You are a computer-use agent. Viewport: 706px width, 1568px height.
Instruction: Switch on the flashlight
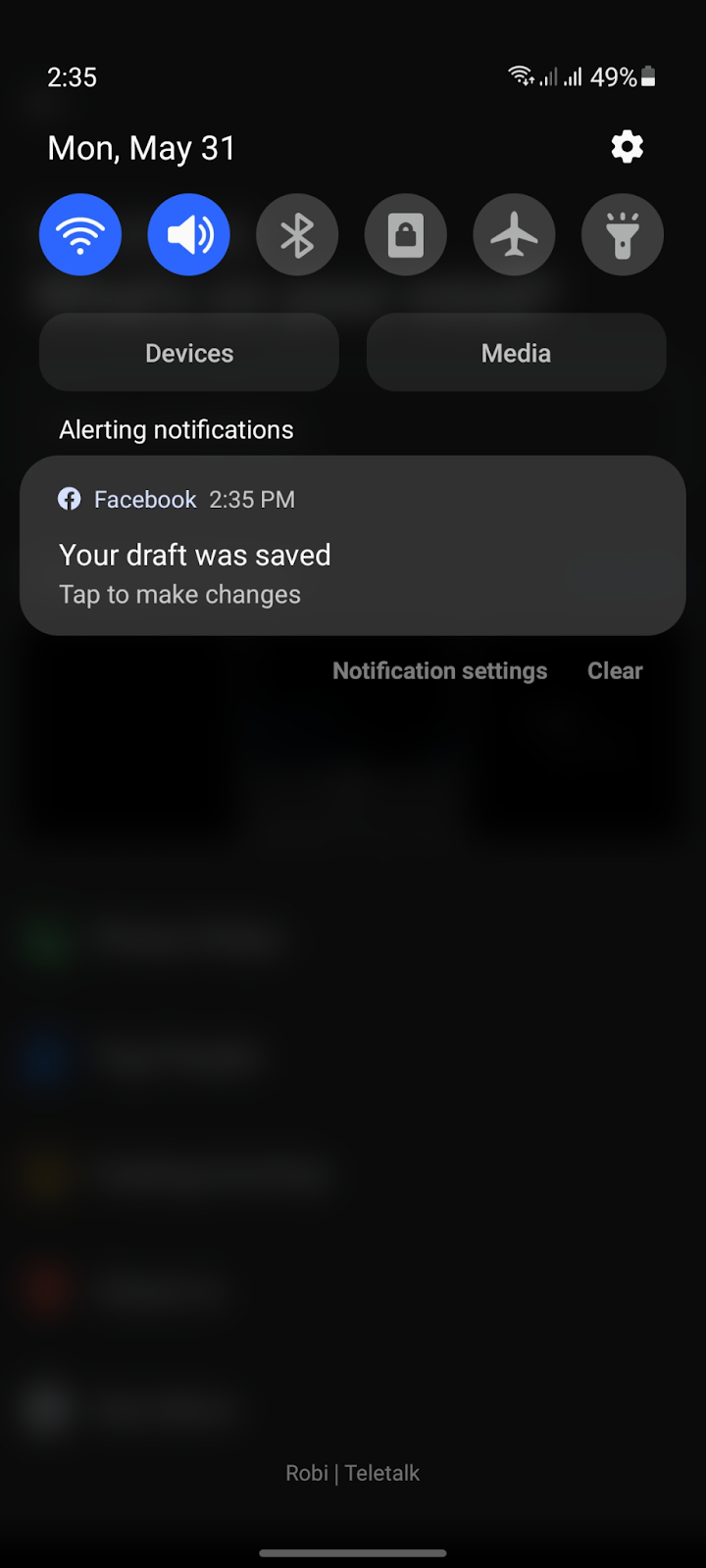(x=623, y=235)
